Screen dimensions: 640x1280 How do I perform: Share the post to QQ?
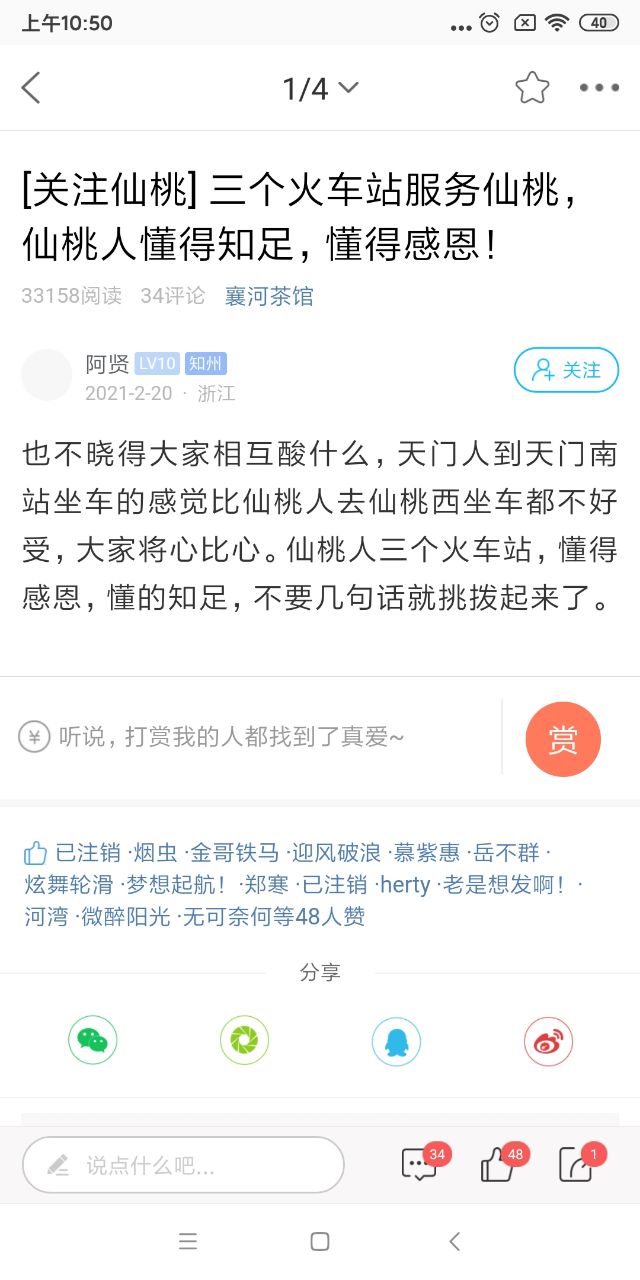tap(396, 1041)
